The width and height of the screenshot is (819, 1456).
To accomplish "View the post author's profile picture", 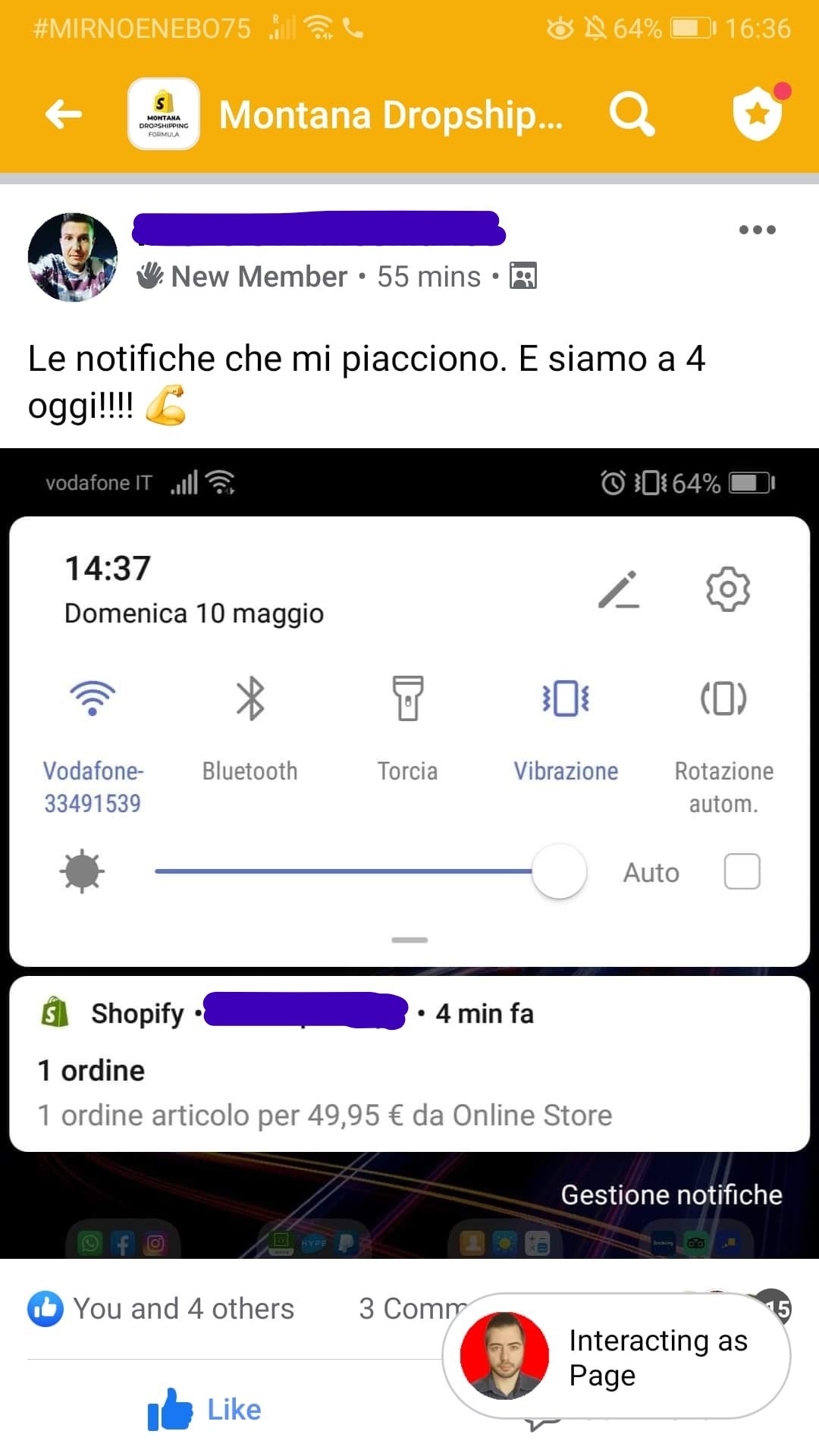I will (x=73, y=257).
